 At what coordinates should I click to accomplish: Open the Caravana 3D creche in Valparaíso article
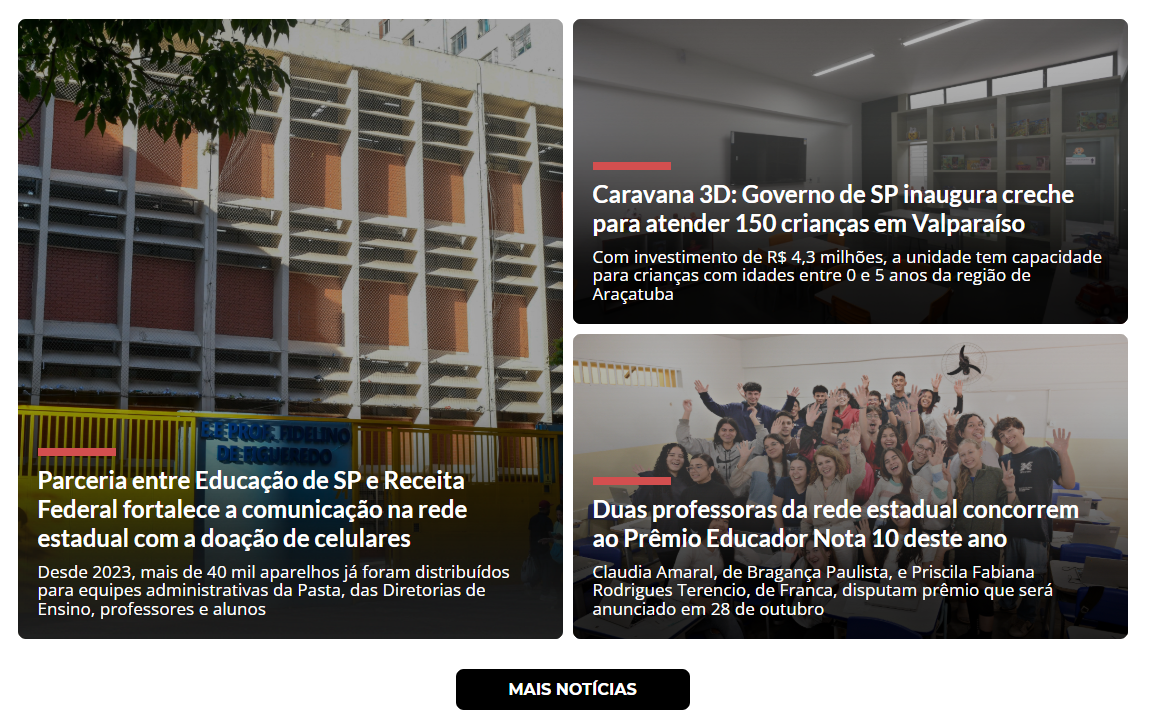click(x=832, y=208)
